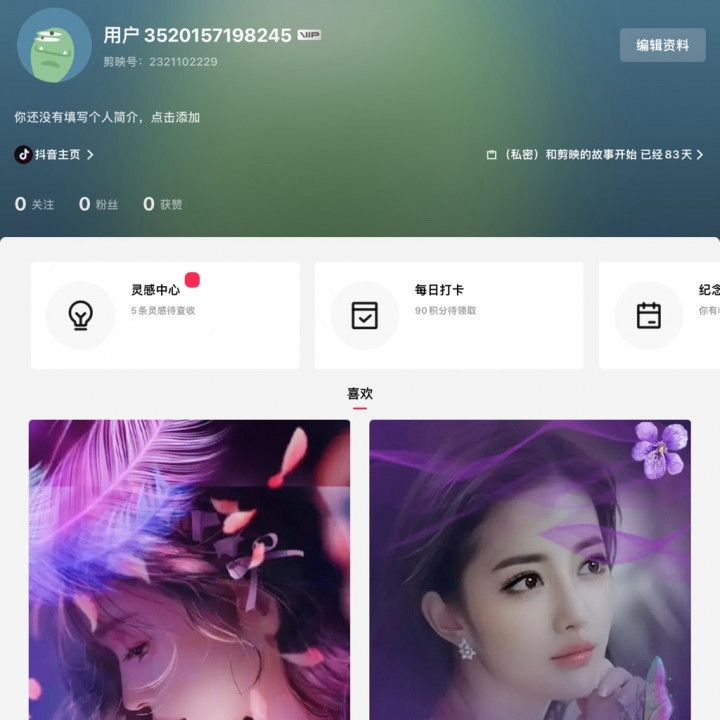Open the 抖音主页 link

pyautogui.click(x=55, y=155)
